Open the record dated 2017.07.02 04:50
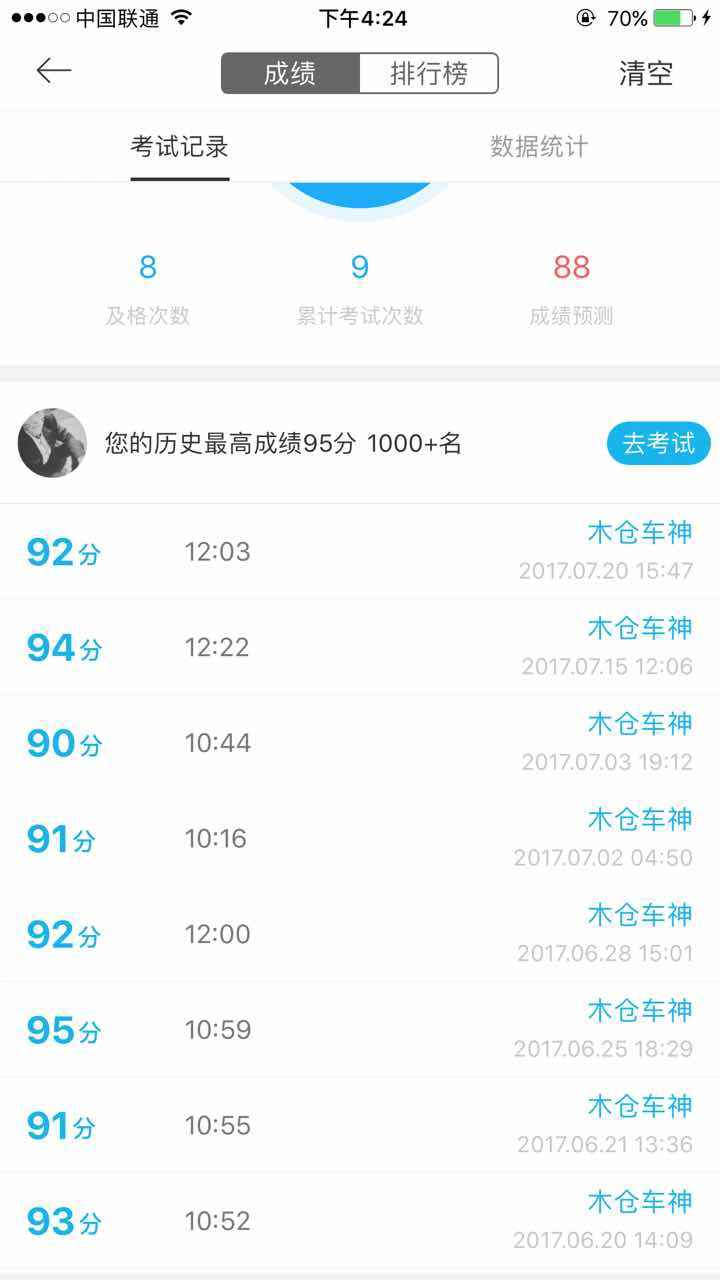Screen dimensions: 720x1280 360,839
